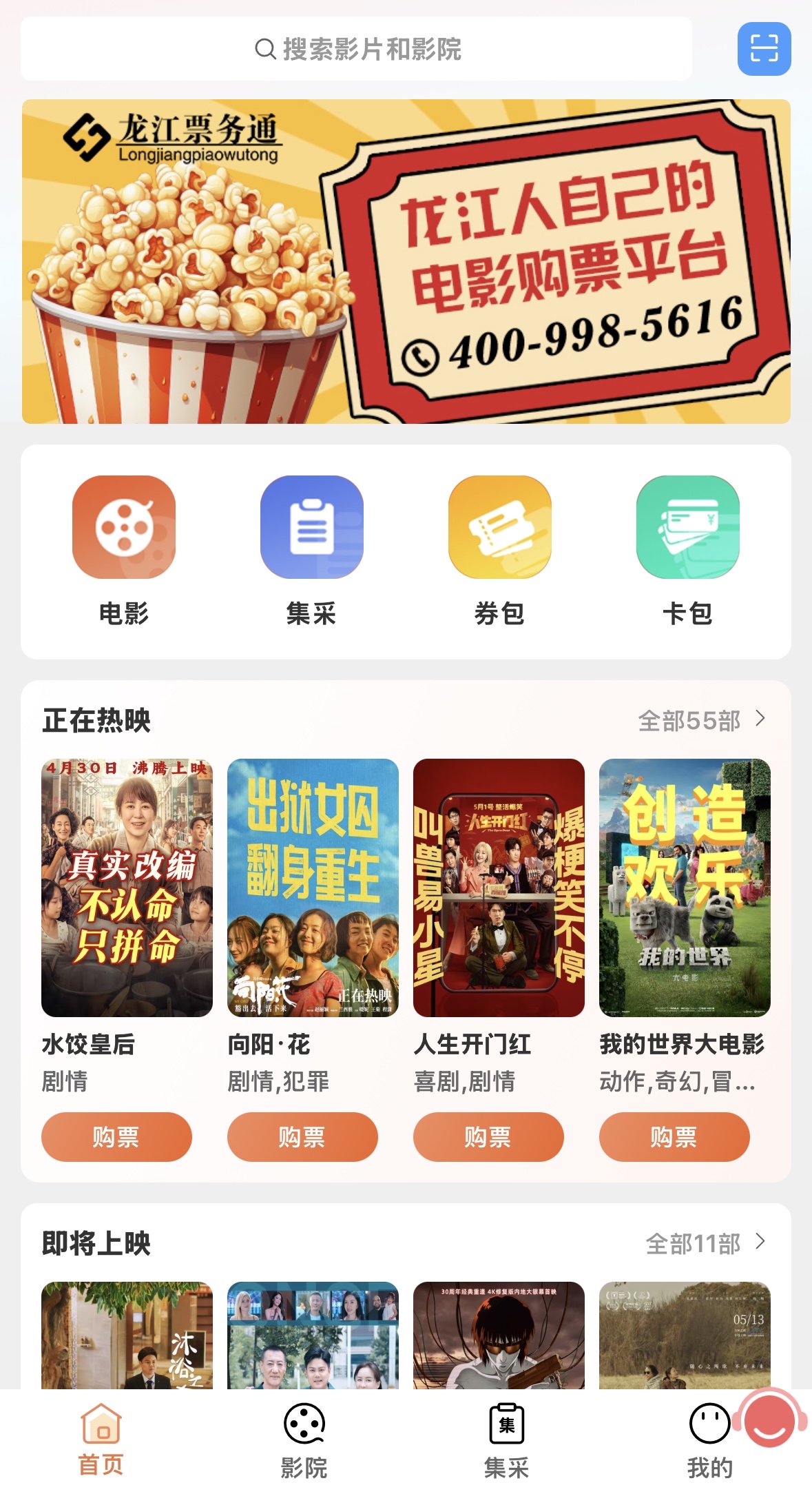Open the 水饺皇后 movie poster
Viewport: 812px width, 1494px height.
point(127,888)
